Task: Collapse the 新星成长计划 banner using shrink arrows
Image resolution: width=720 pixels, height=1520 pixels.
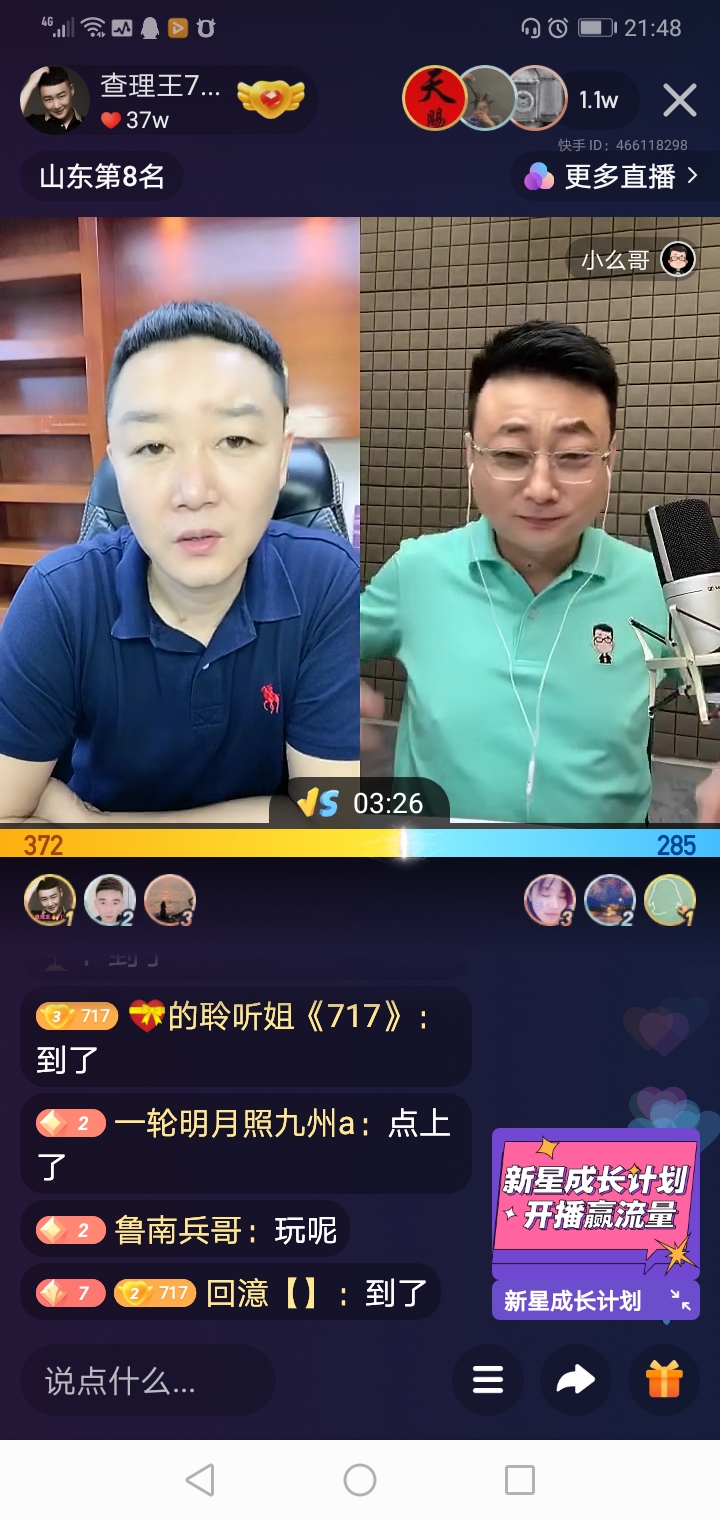Action: click(680, 1300)
